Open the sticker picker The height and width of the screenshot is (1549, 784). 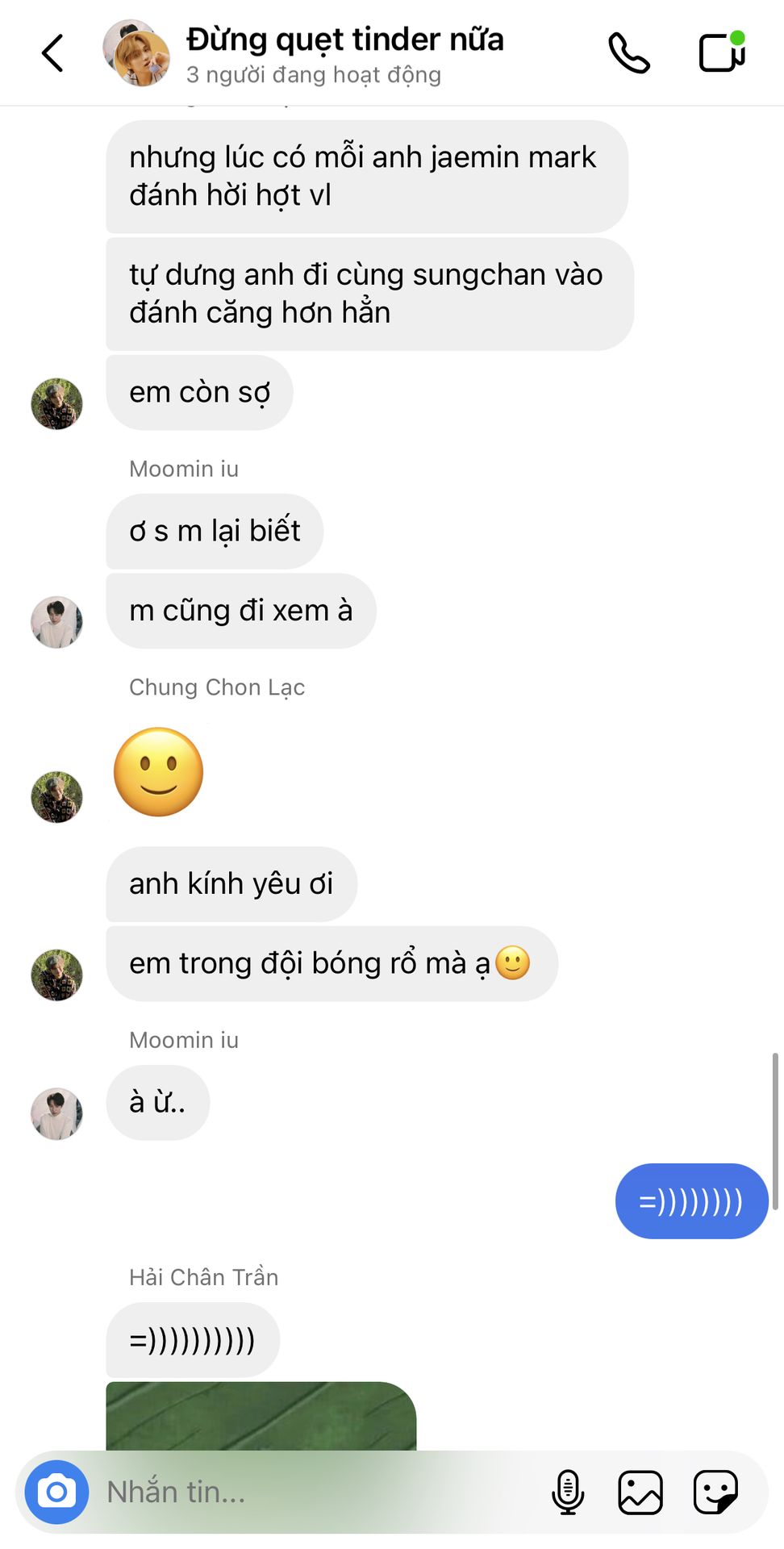[715, 1492]
